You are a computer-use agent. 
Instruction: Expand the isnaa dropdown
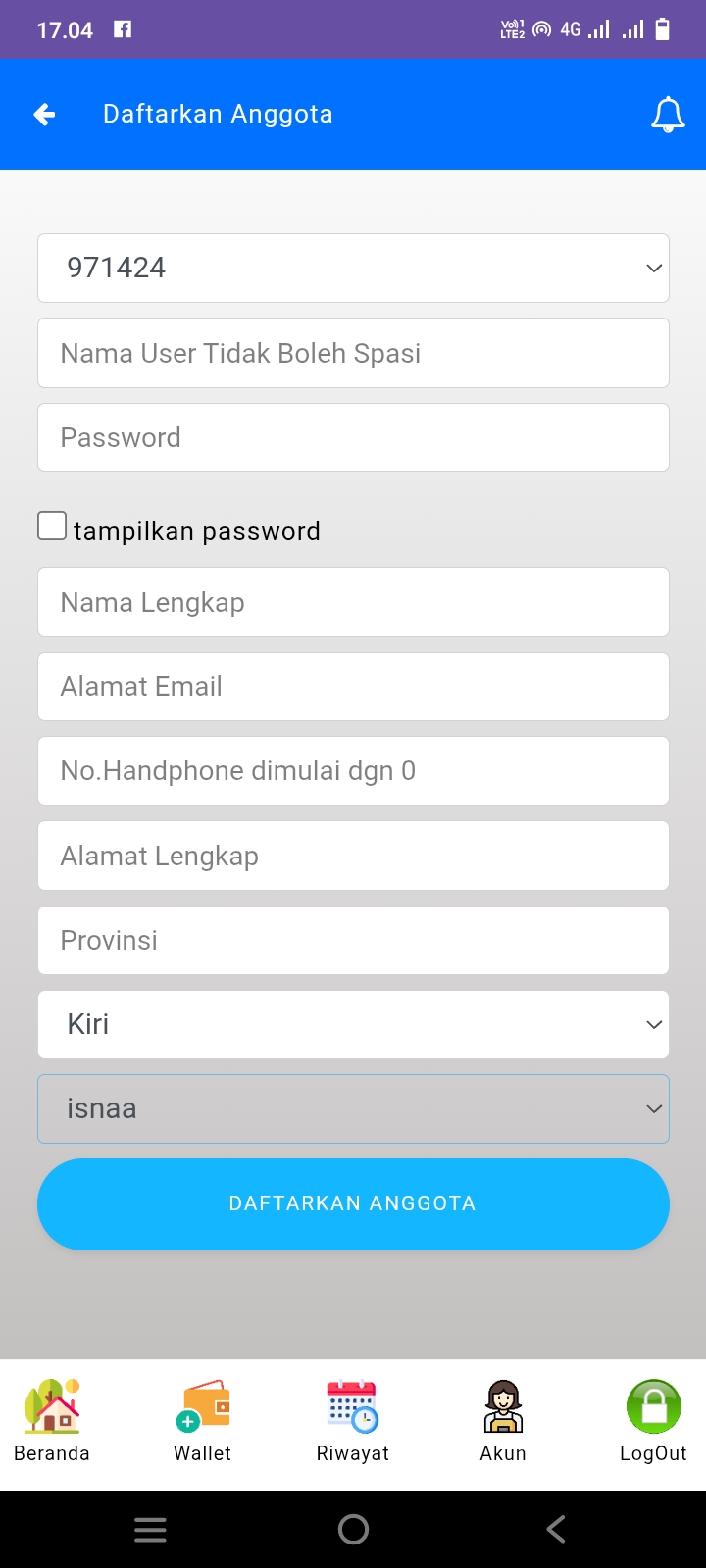353,1108
